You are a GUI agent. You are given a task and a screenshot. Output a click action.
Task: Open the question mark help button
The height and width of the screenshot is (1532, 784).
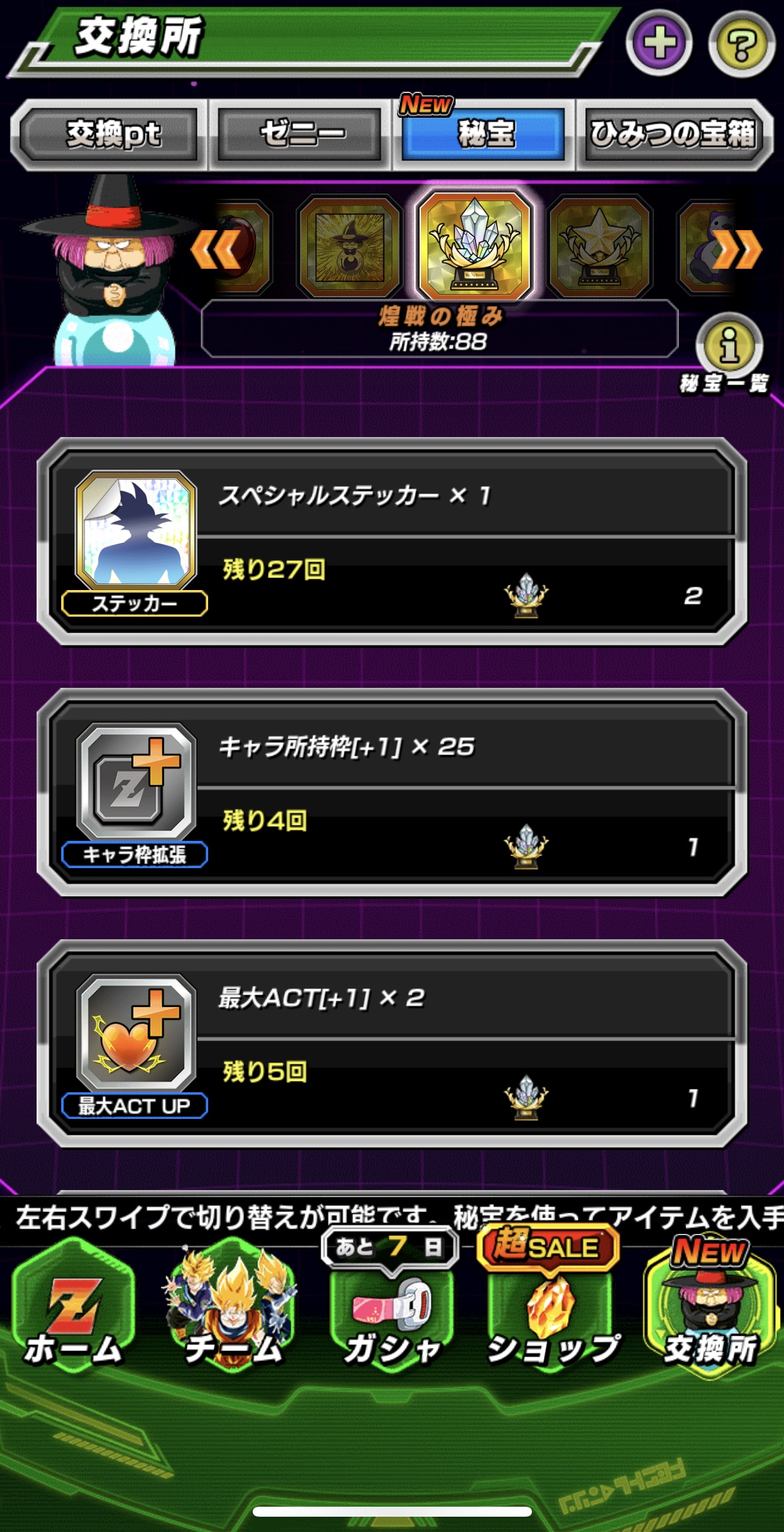[741, 45]
